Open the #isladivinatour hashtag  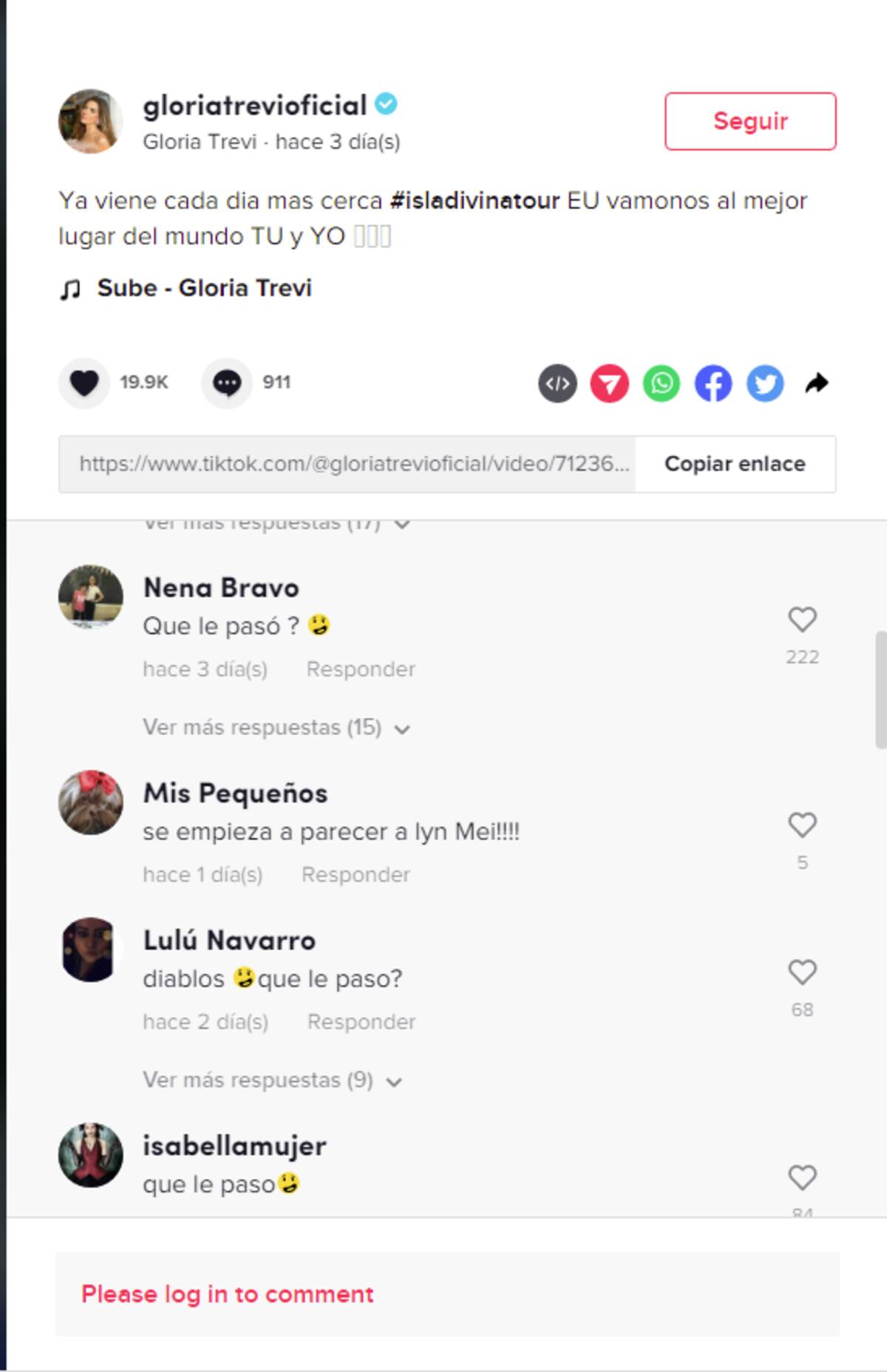tap(475, 200)
